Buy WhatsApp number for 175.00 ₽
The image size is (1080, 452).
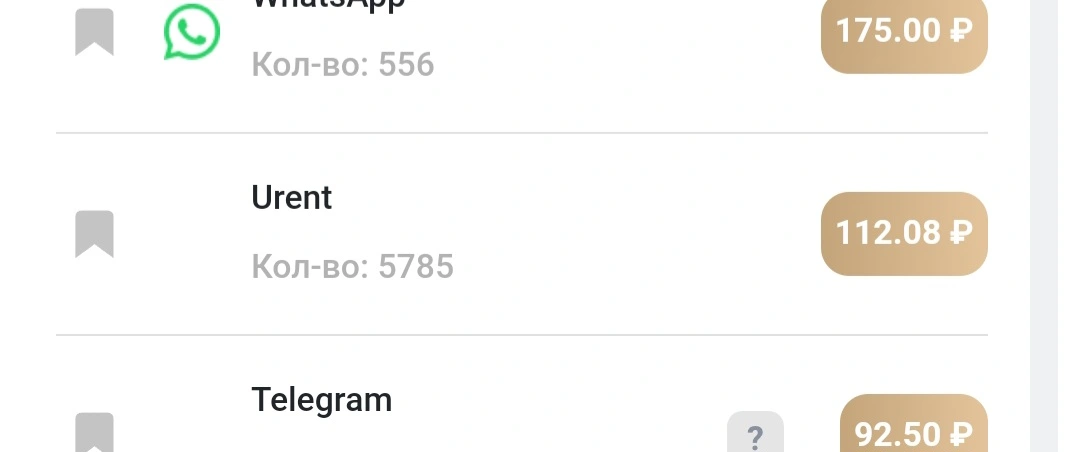(904, 32)
